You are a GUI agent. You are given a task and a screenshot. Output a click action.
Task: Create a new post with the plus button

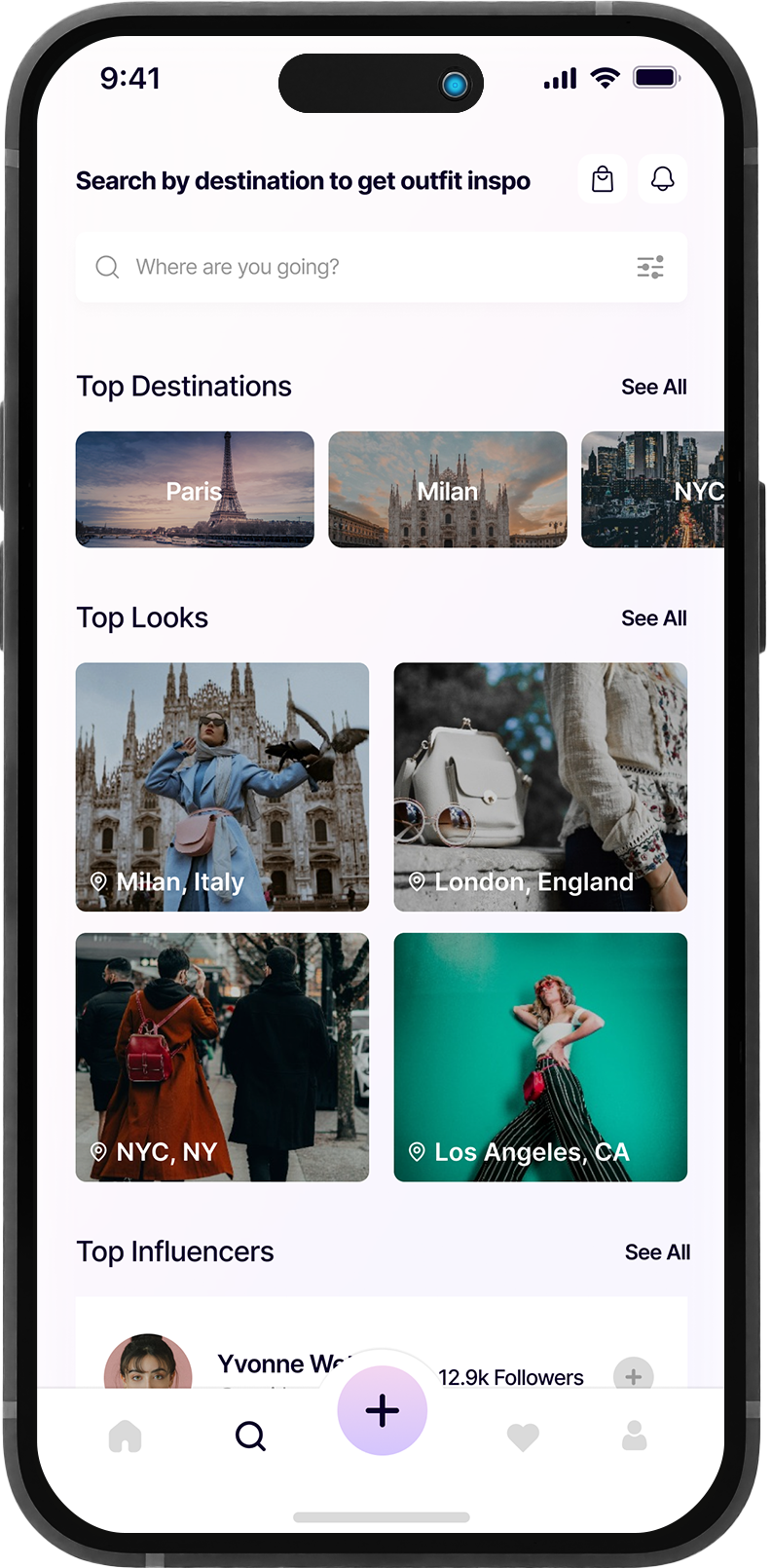[383, 1411]
